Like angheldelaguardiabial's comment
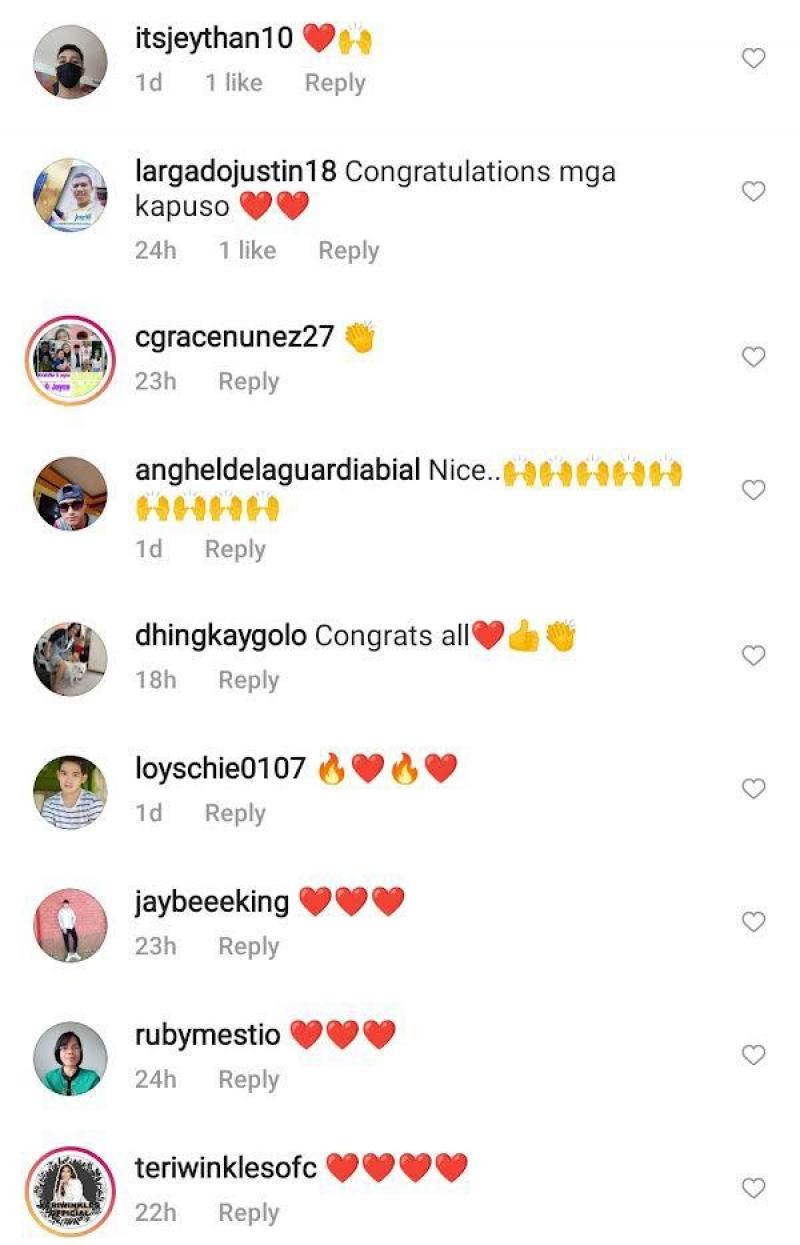This screenshot has height=1245, width=800. point(753,490)
